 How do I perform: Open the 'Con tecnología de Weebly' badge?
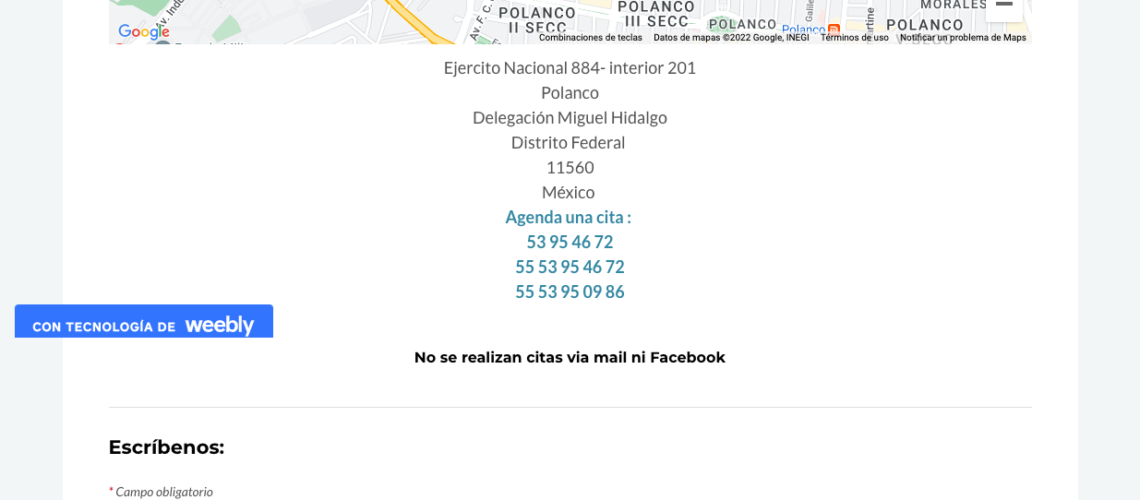pos(143,325)
